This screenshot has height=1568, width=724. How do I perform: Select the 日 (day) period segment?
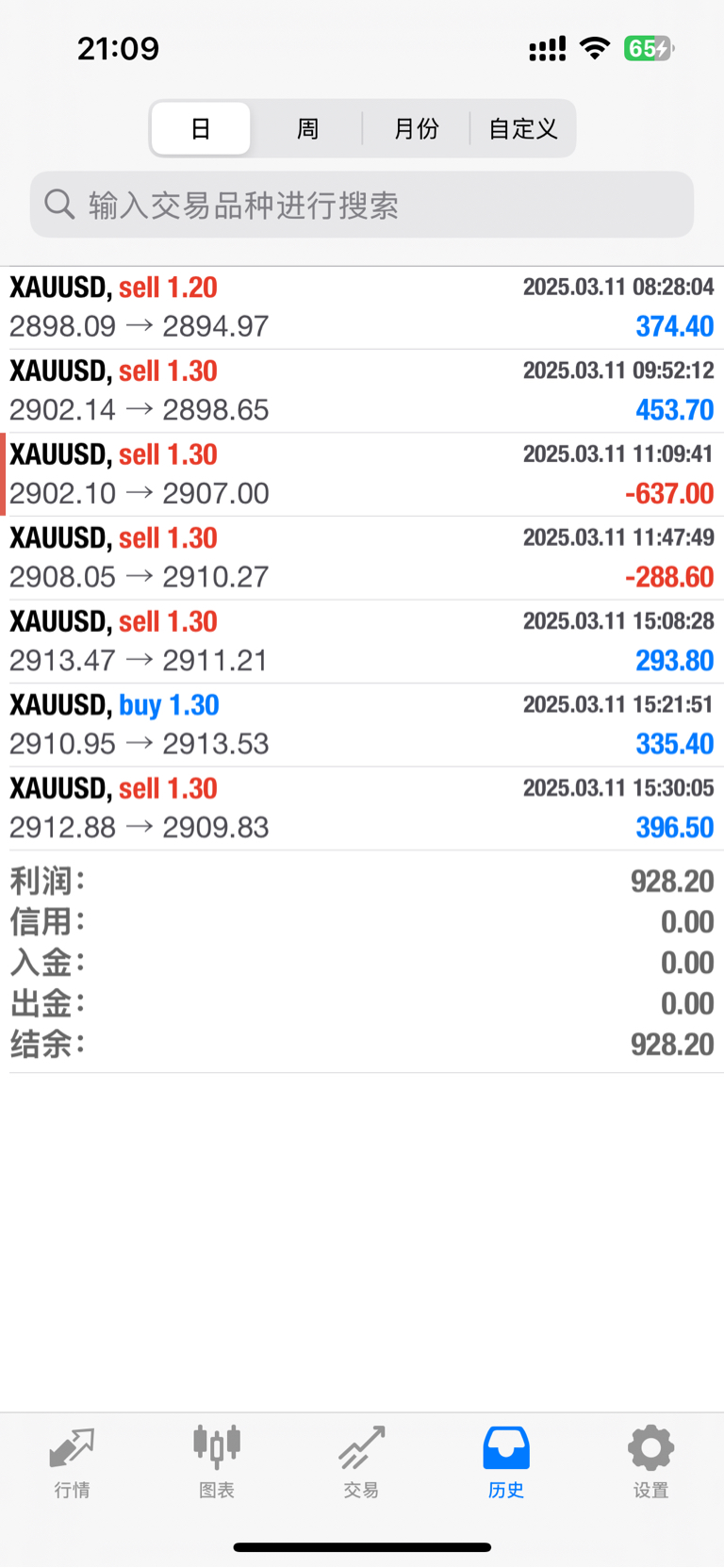click(201, 128)
